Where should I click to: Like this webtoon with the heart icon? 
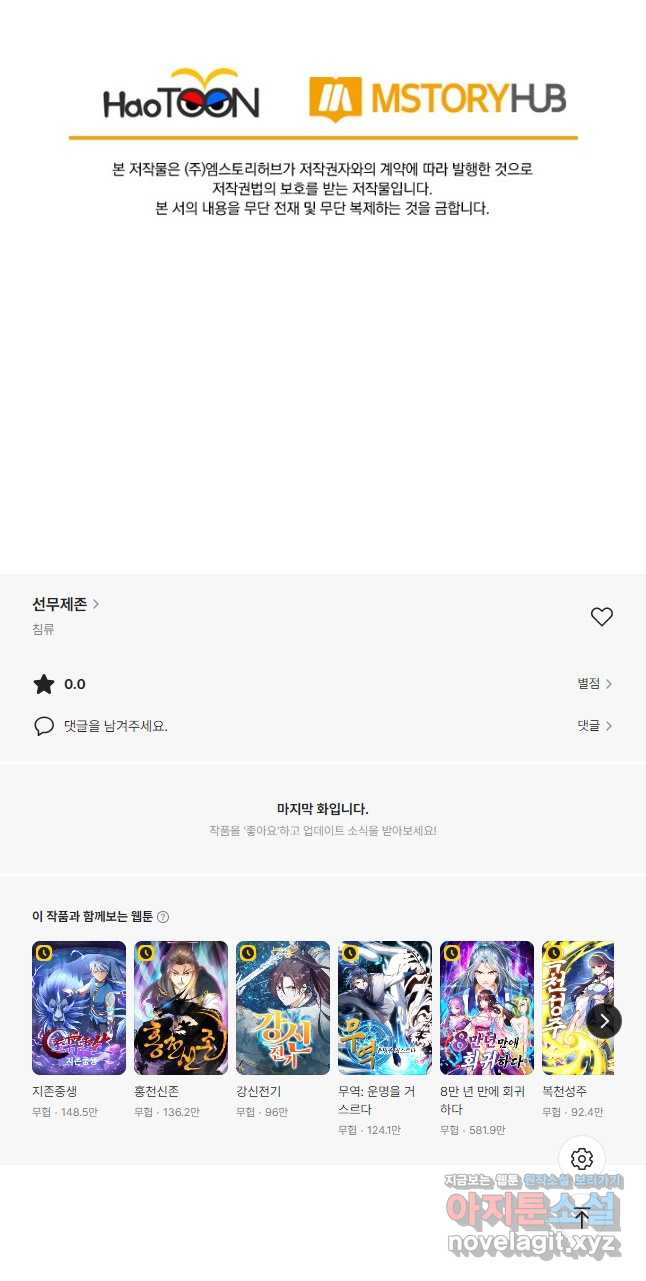(601, 617)
